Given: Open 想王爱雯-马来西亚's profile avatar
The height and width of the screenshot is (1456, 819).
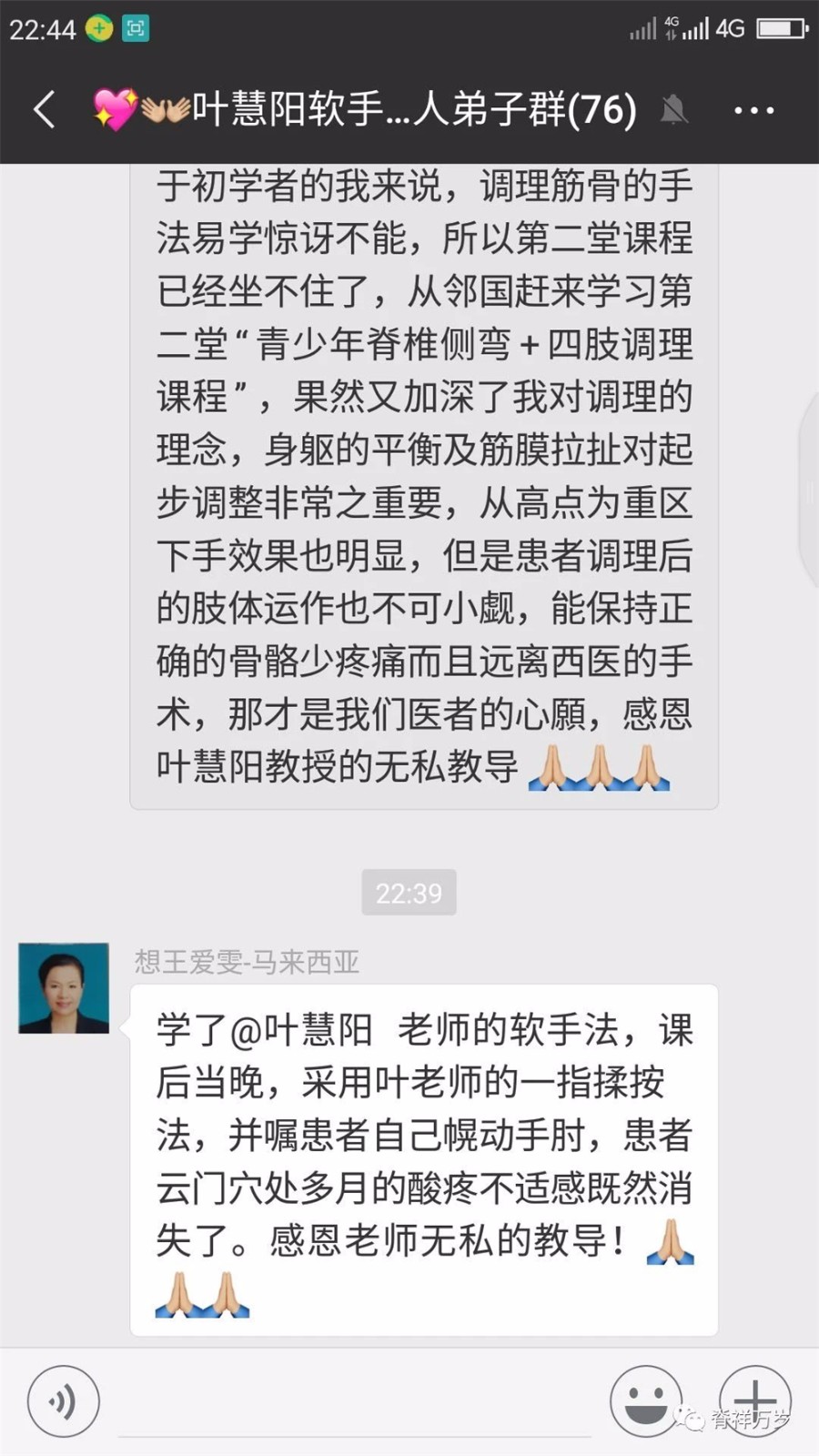Looking at the screenshot, I should tap(64, 988).
